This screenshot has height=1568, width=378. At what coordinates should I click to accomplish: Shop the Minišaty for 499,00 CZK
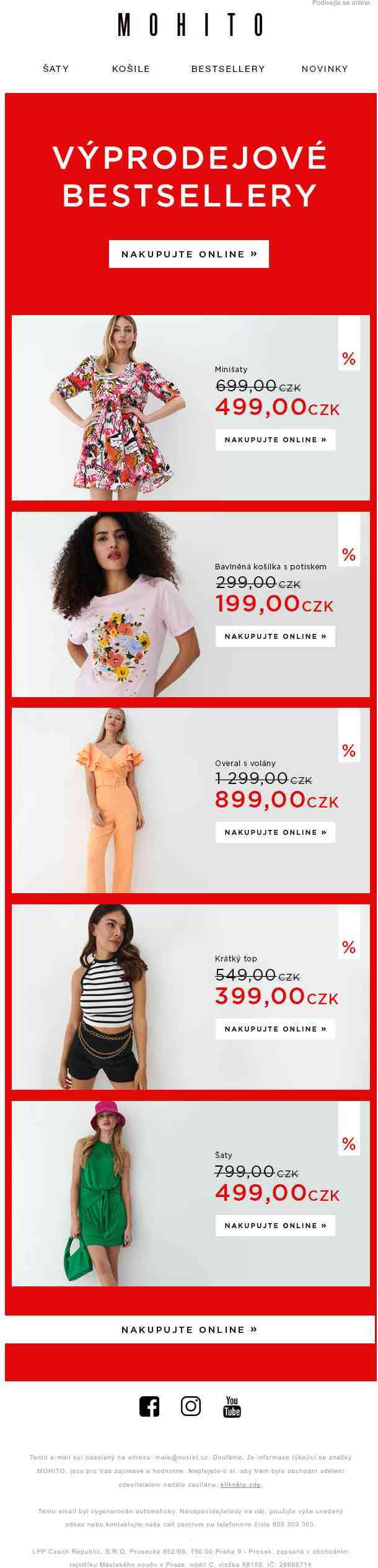pos(275,440)
